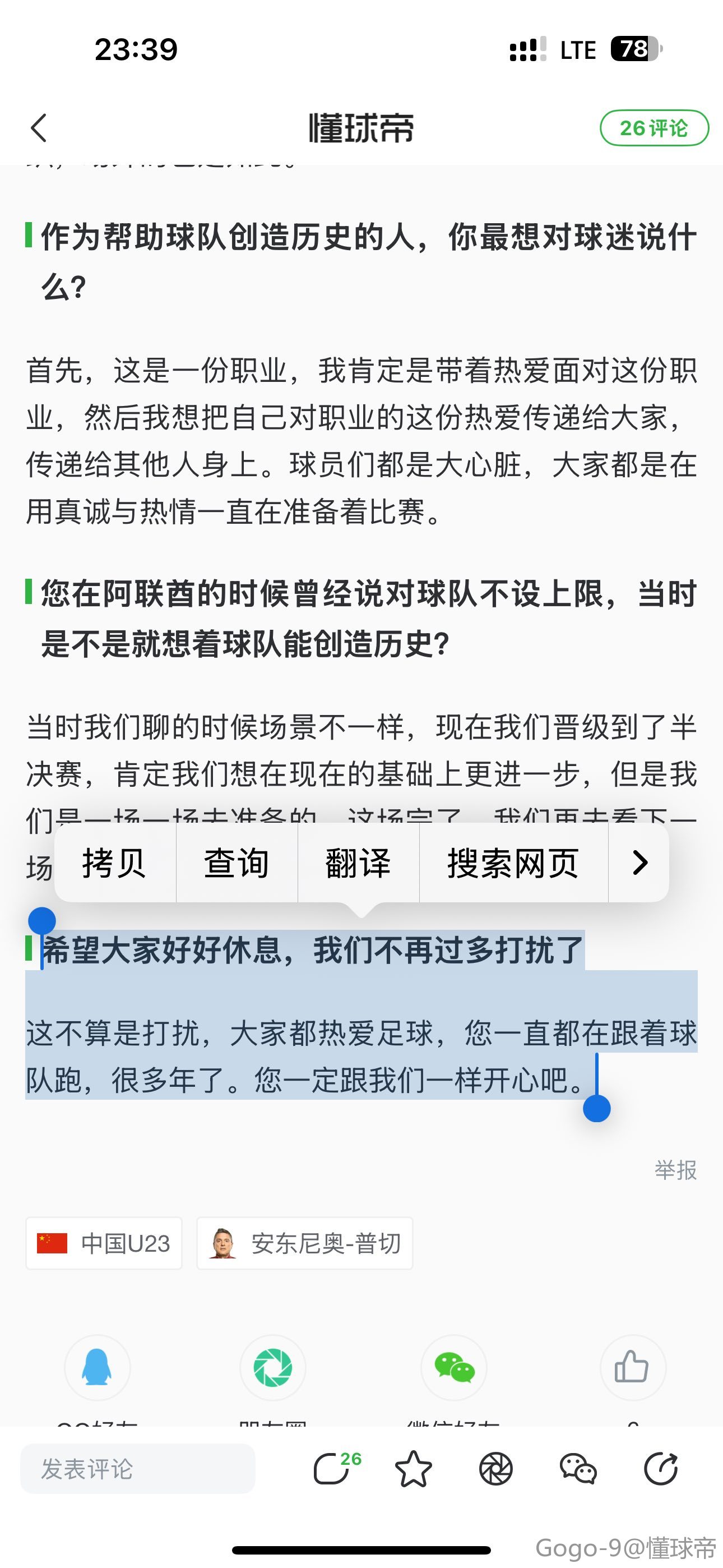Select 搜索网页 in the popup menu
This screenshot has width=723, height=1568.
513,863
